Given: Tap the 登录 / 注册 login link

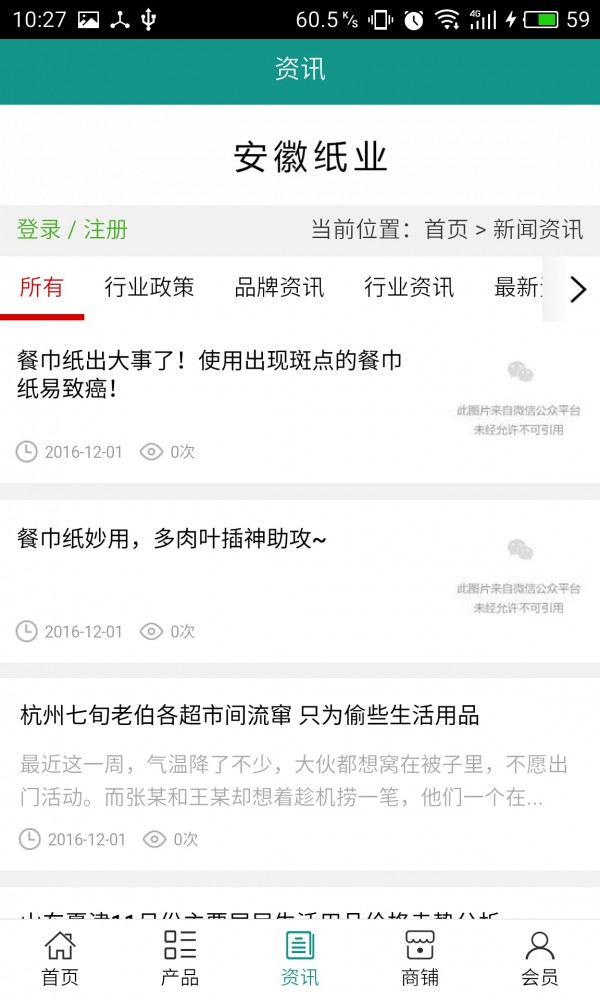Looking at the screenshot, I should pyautogui.click(x=72, y=229).
